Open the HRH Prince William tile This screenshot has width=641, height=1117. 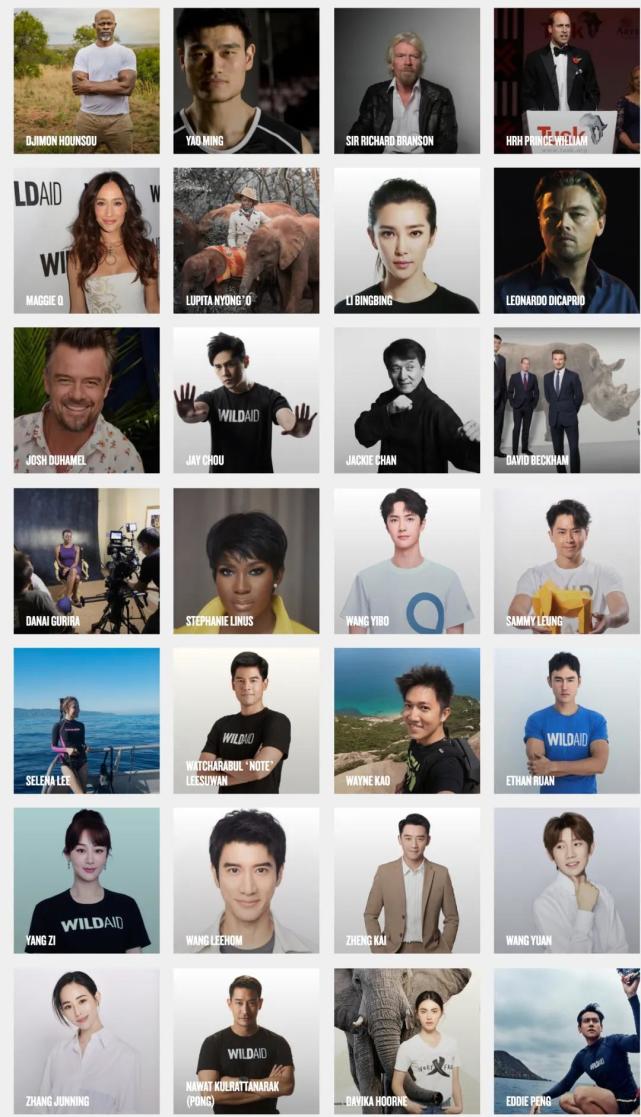click(566, 80)
